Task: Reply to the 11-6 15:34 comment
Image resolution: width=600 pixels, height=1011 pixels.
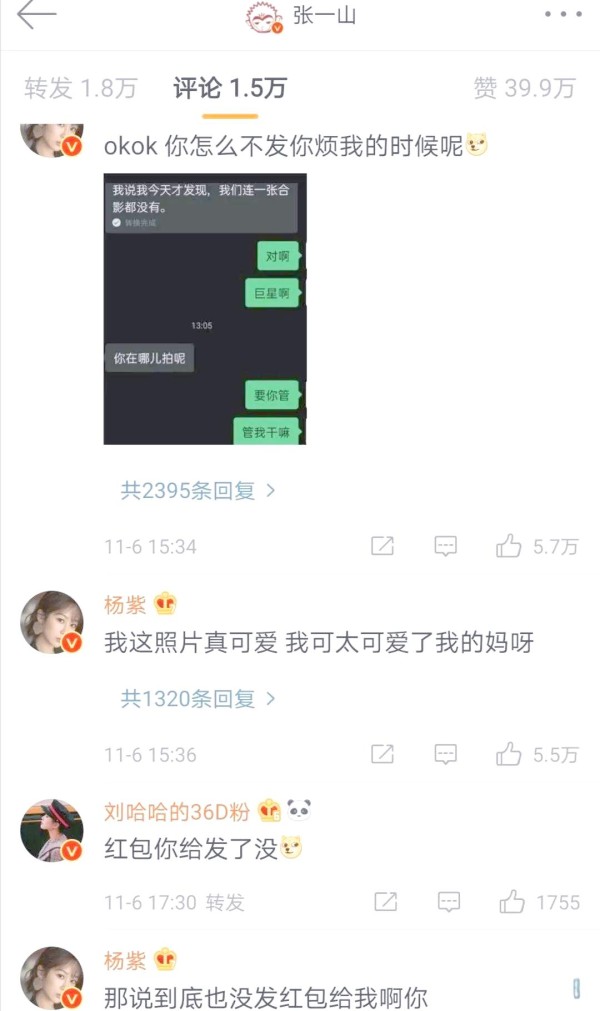Action: [445, 546]
